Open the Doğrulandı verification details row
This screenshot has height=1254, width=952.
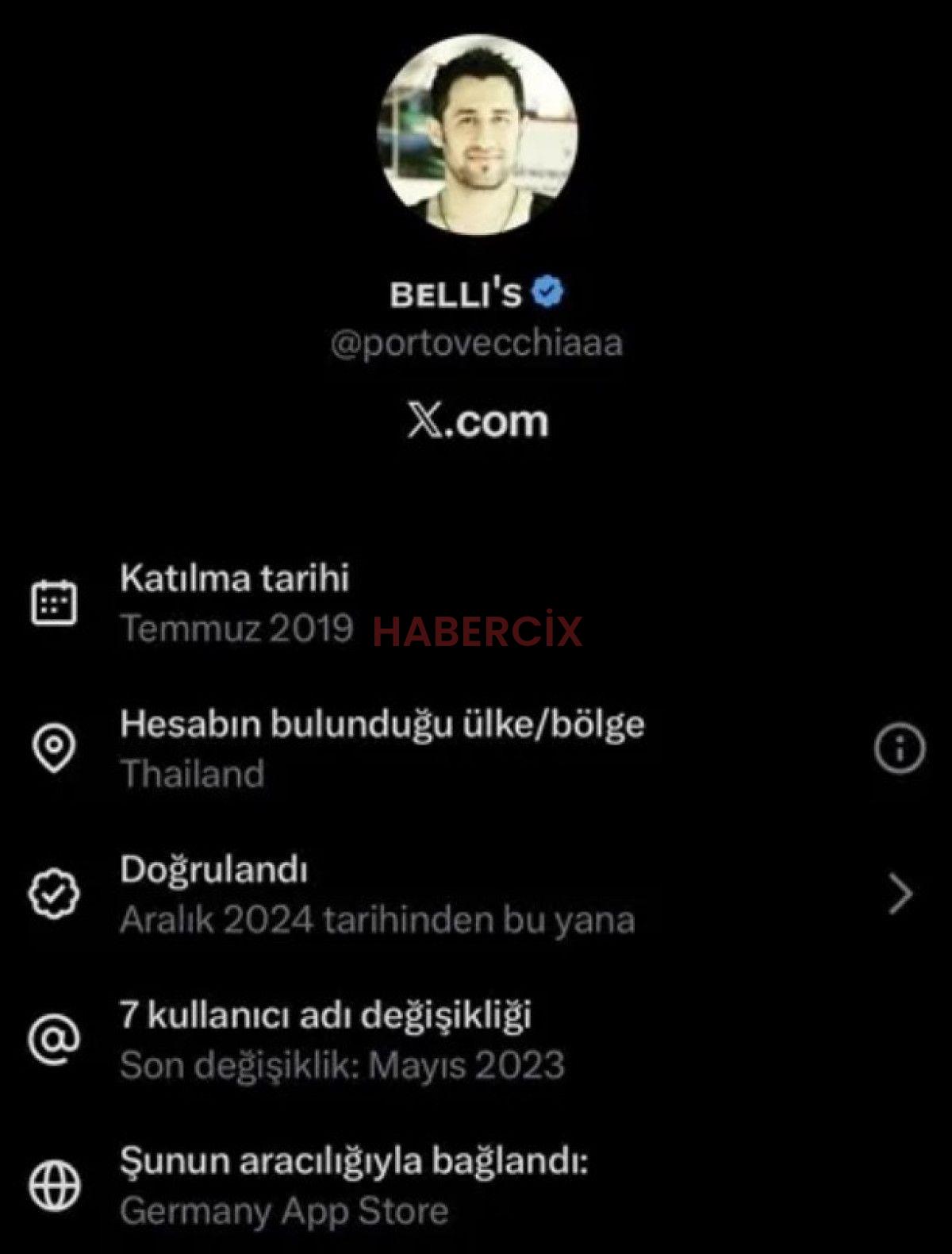(476, 894)
